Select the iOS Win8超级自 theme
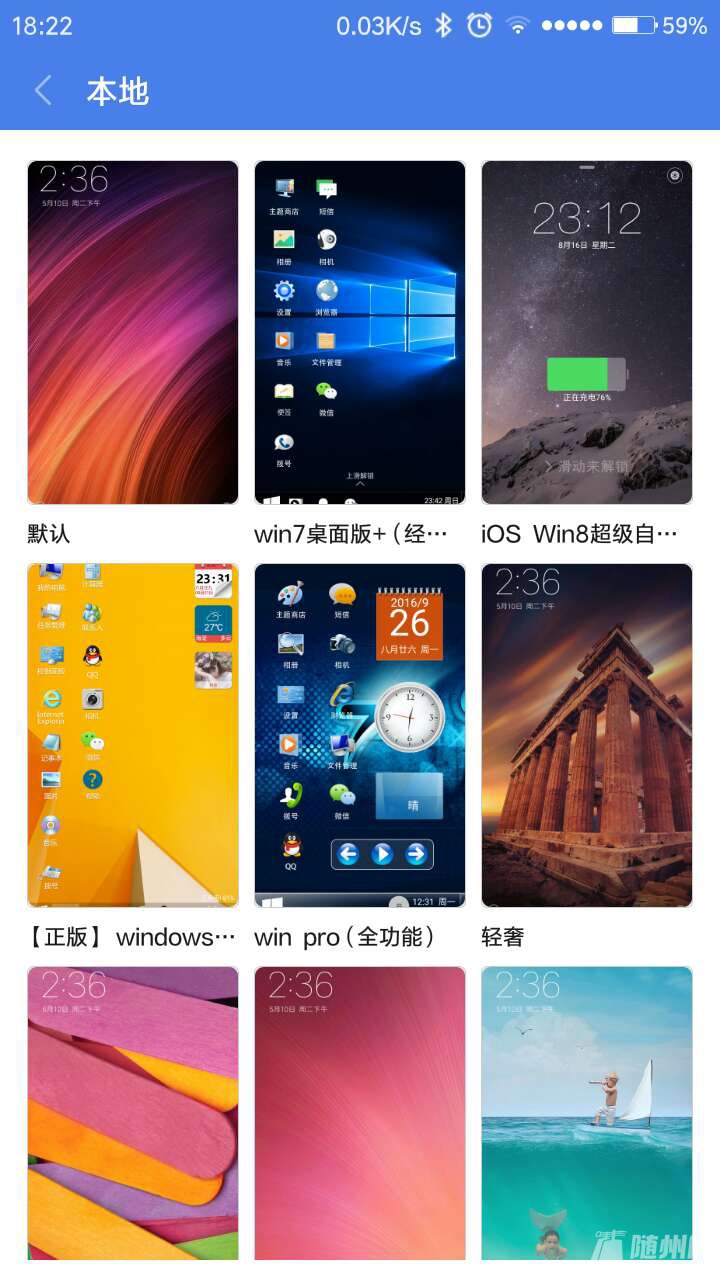The height and width of the screenshot is (1280, 720). (587, 333)
